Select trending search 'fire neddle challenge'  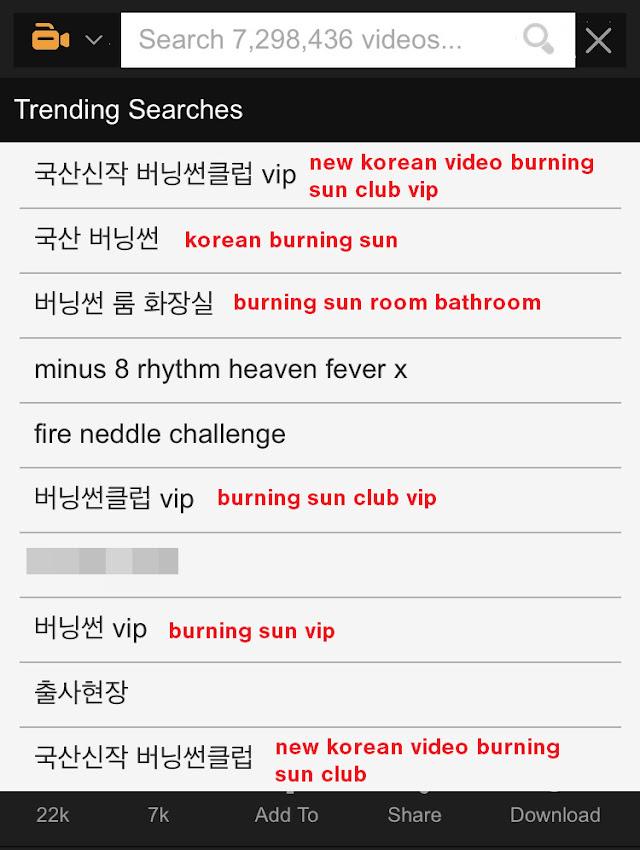tap(160, 434)
